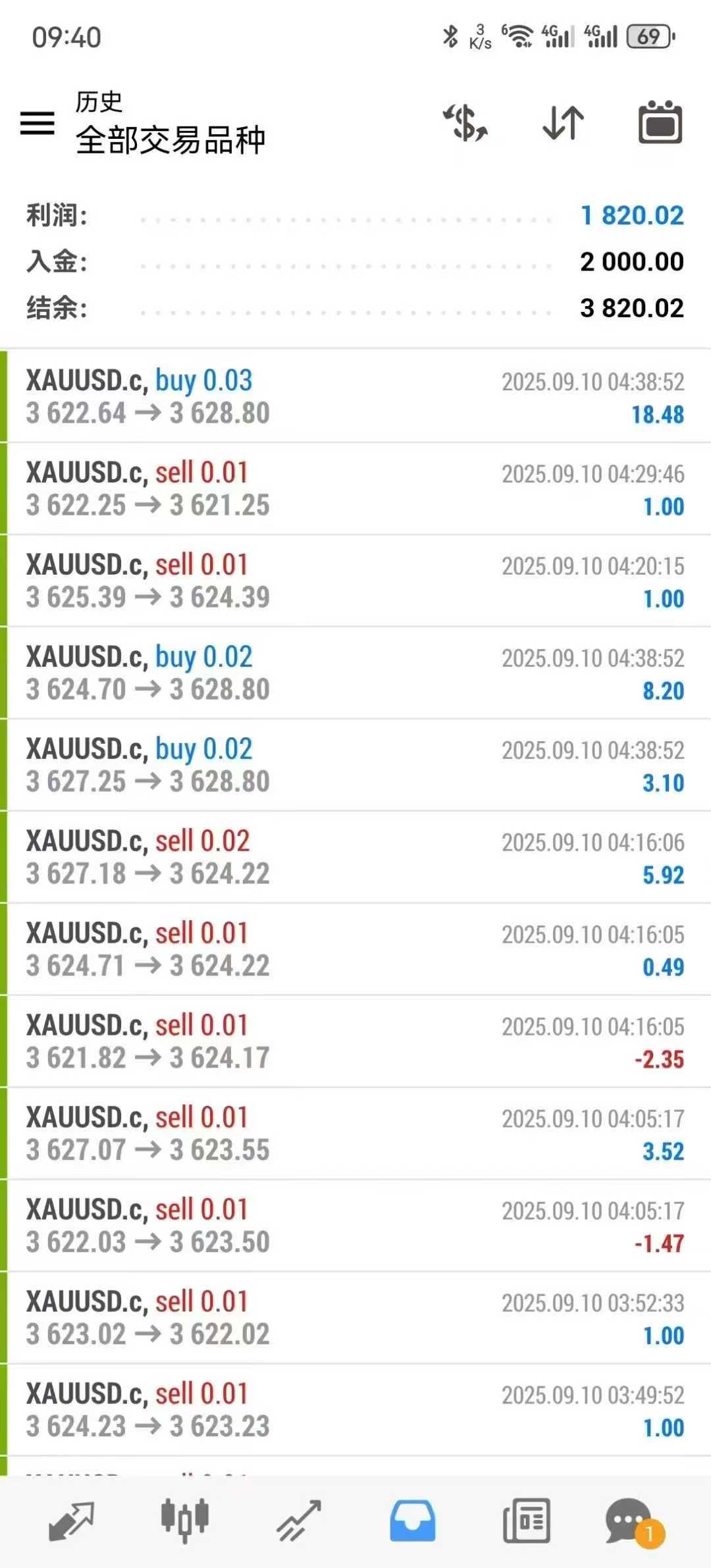Open the buy 0.03 trade with profit 18.48
The height and width of the screenshot is (1568, 711).
(355, 397)
